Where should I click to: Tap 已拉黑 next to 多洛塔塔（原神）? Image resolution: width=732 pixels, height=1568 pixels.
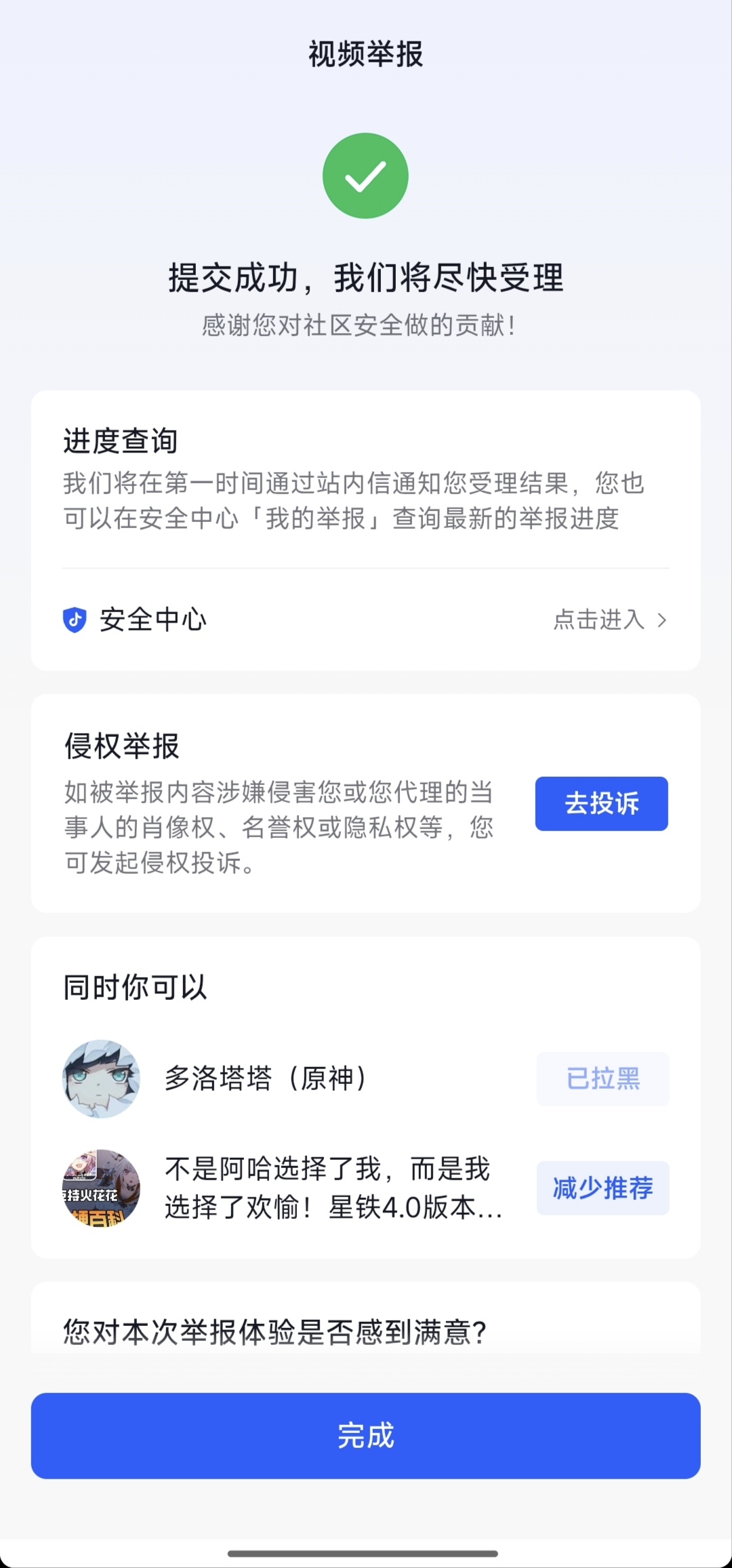(x=603, y=1079)
